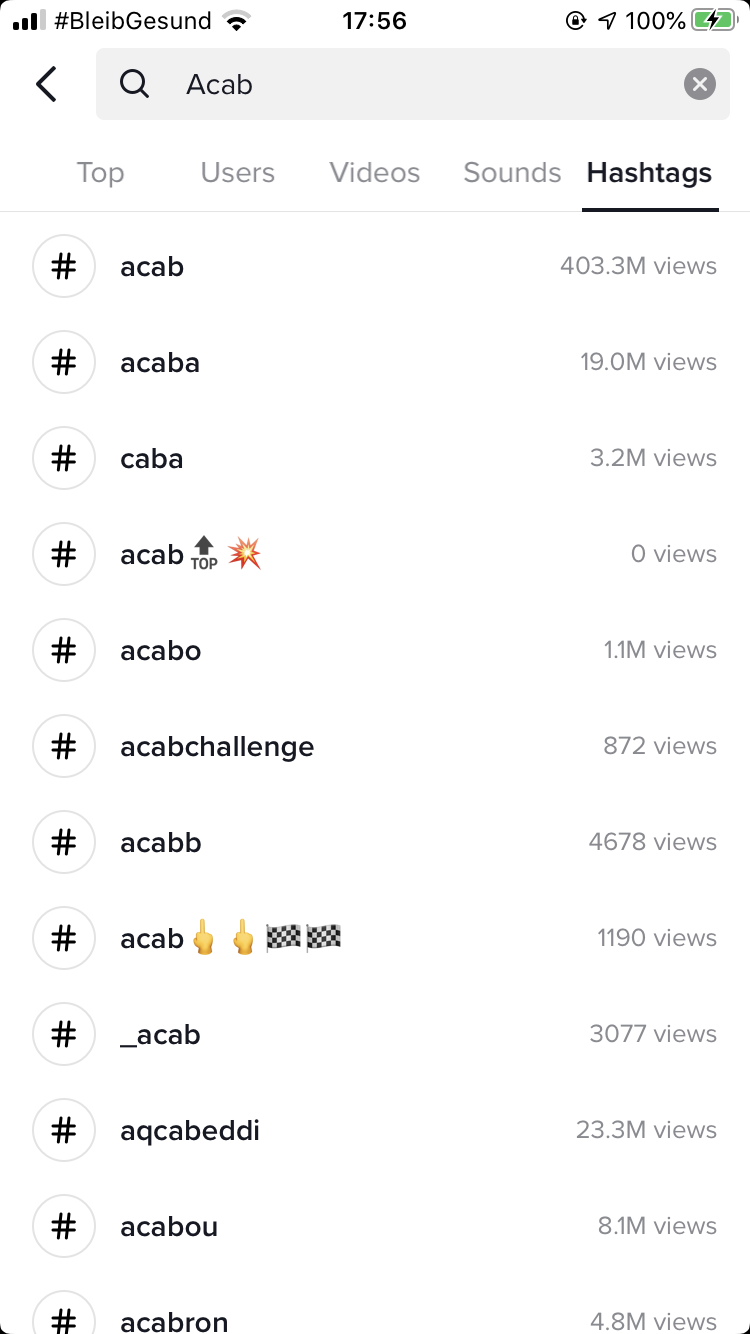
Task: Go back using the back arrow
Action: (x=46, y=85)
